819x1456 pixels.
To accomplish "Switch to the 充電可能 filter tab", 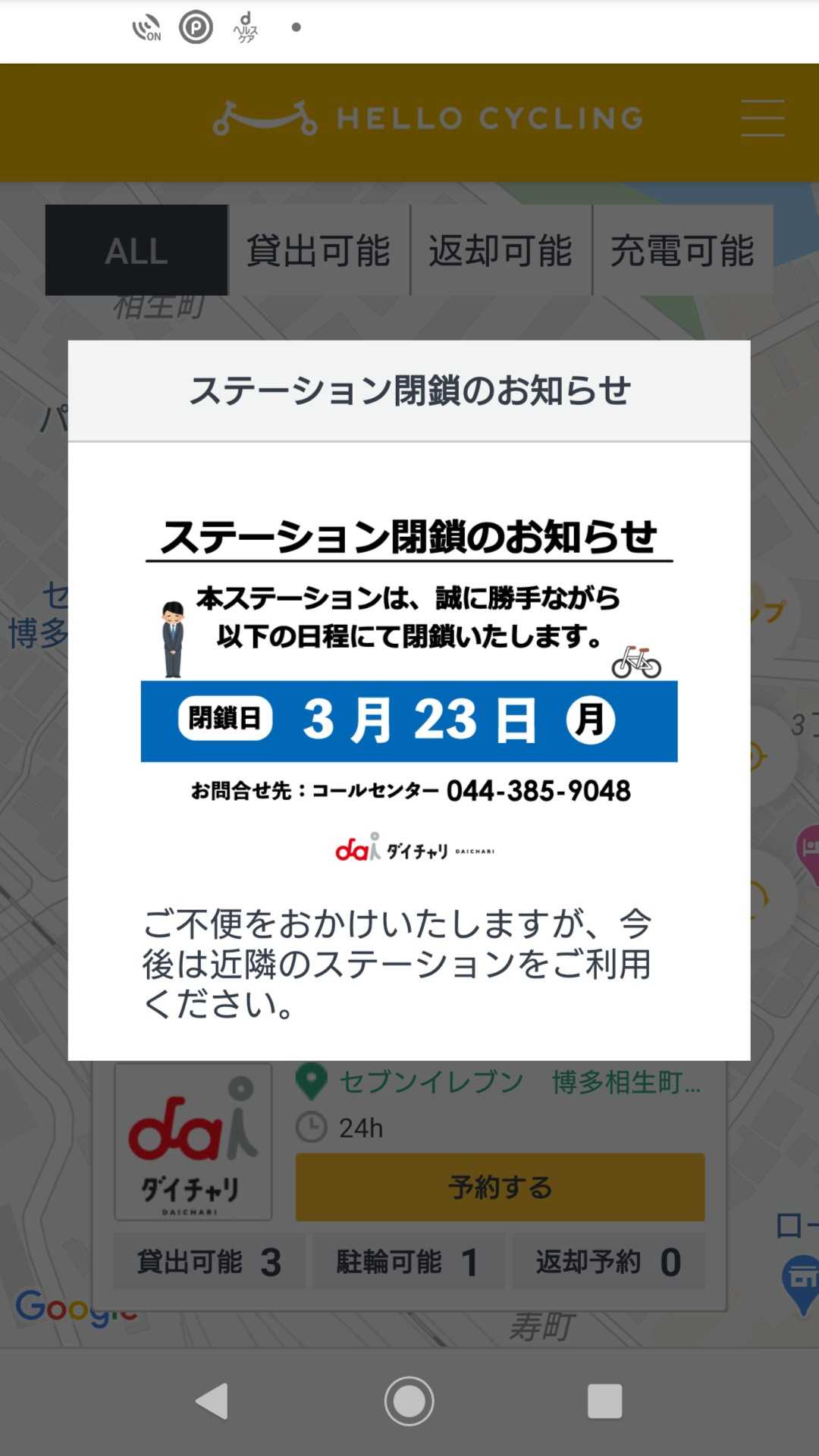I will [682, 250].
